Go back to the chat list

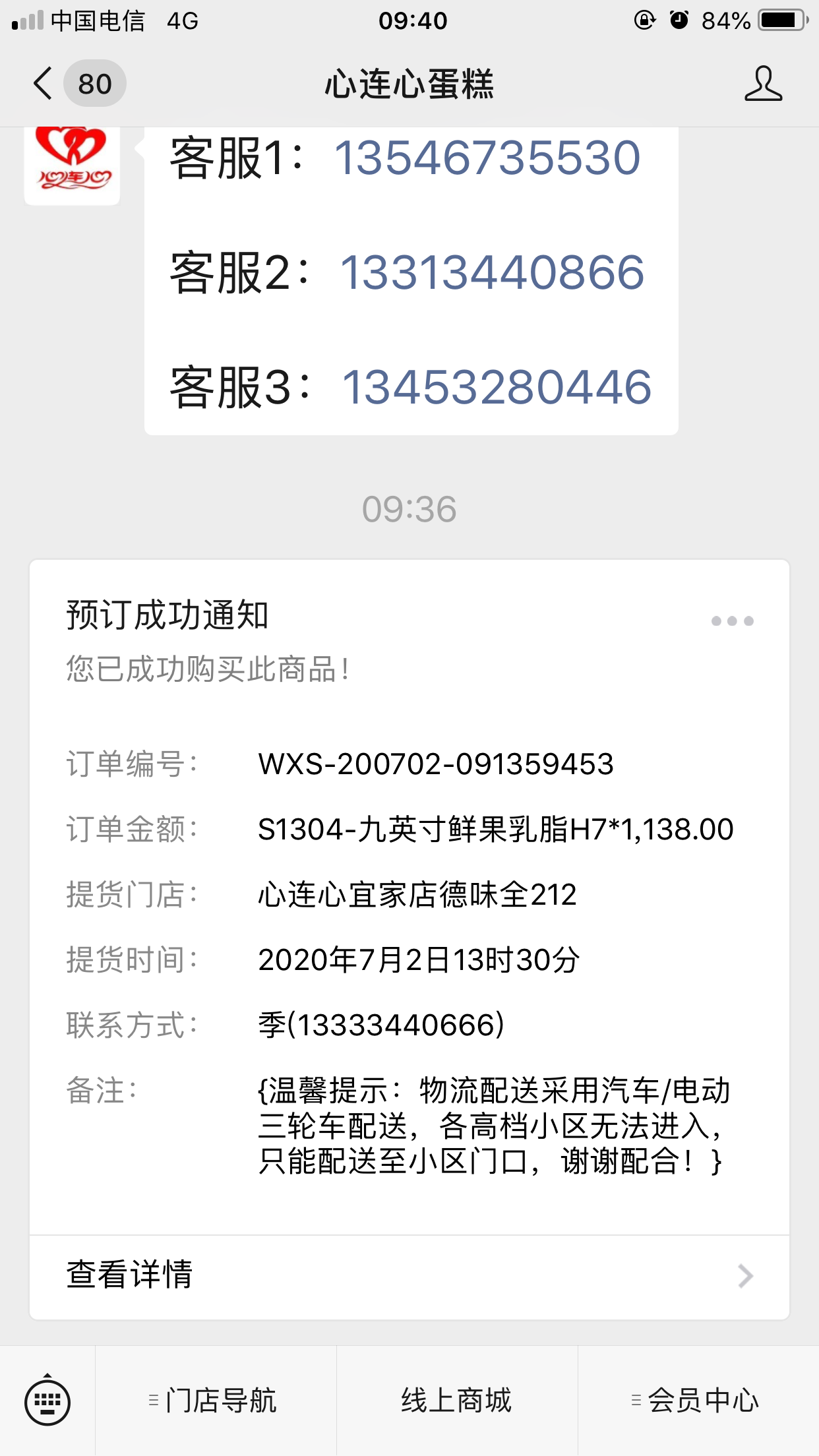click(44, 84)
